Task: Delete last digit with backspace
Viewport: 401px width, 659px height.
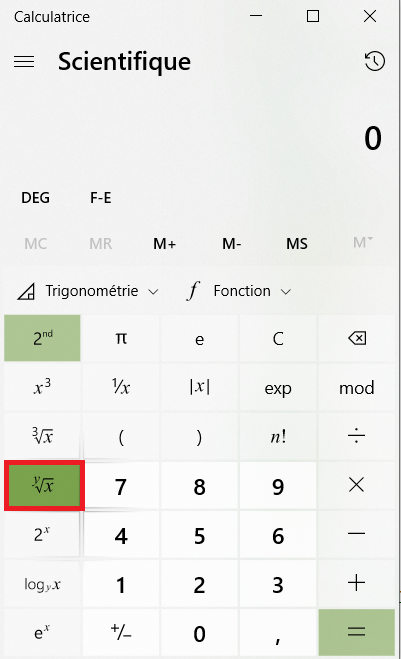Action: point(356,338)
